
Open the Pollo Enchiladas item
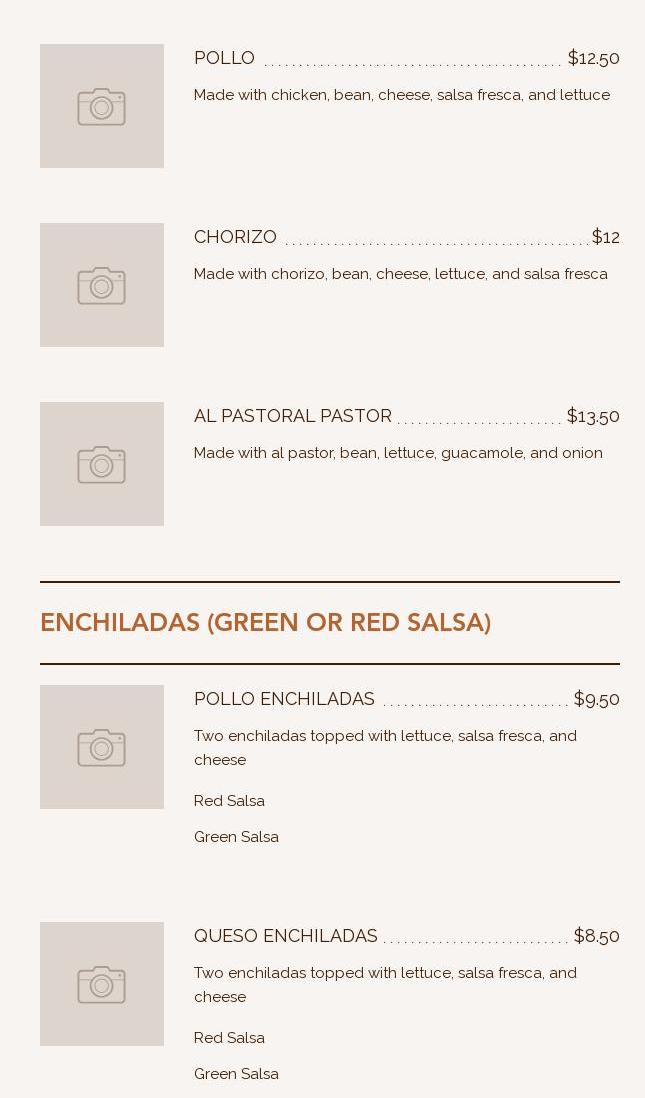pyautogui.click(x=284, y=699)
